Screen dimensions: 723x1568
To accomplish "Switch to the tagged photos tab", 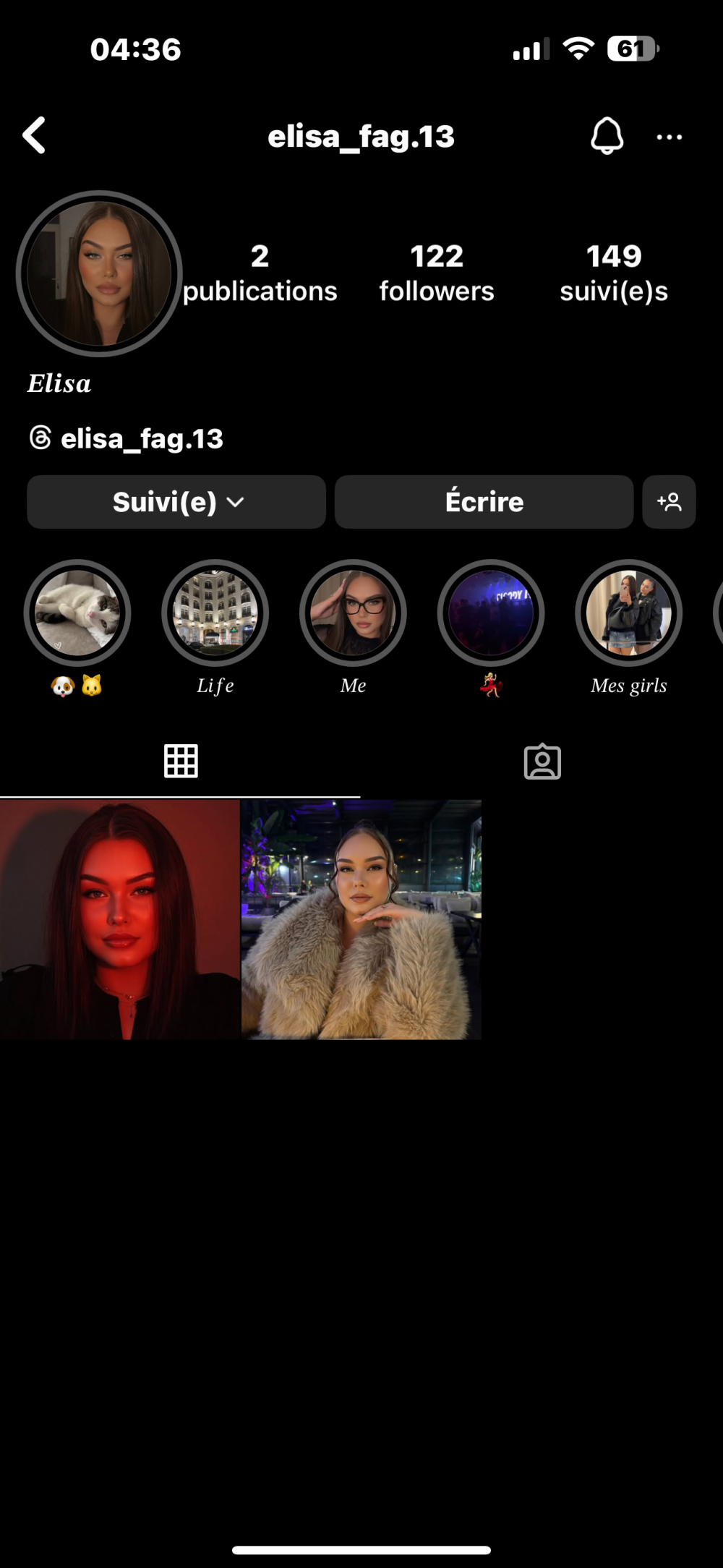I will click(542, 762).
